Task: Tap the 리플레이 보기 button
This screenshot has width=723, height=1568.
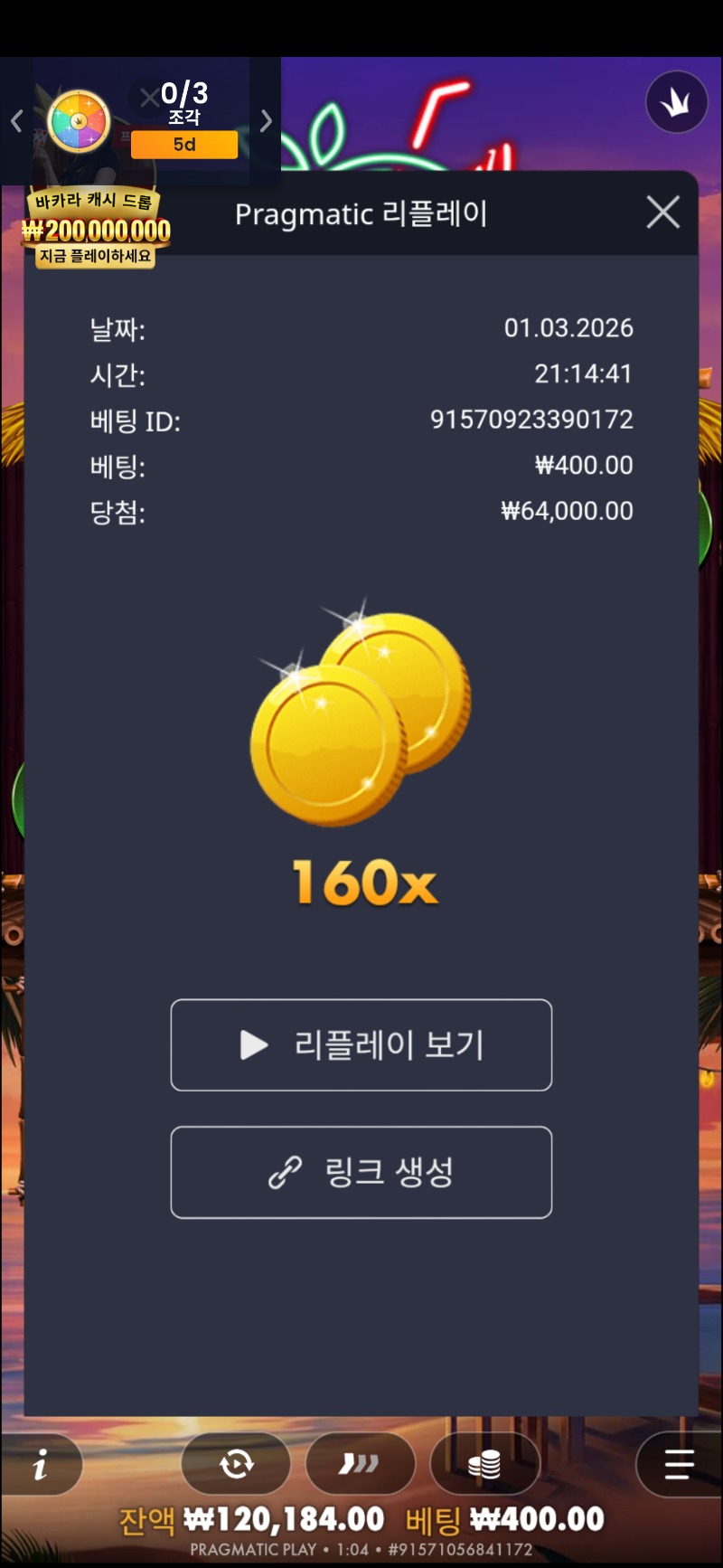Action: click(x=361, y=1044)
